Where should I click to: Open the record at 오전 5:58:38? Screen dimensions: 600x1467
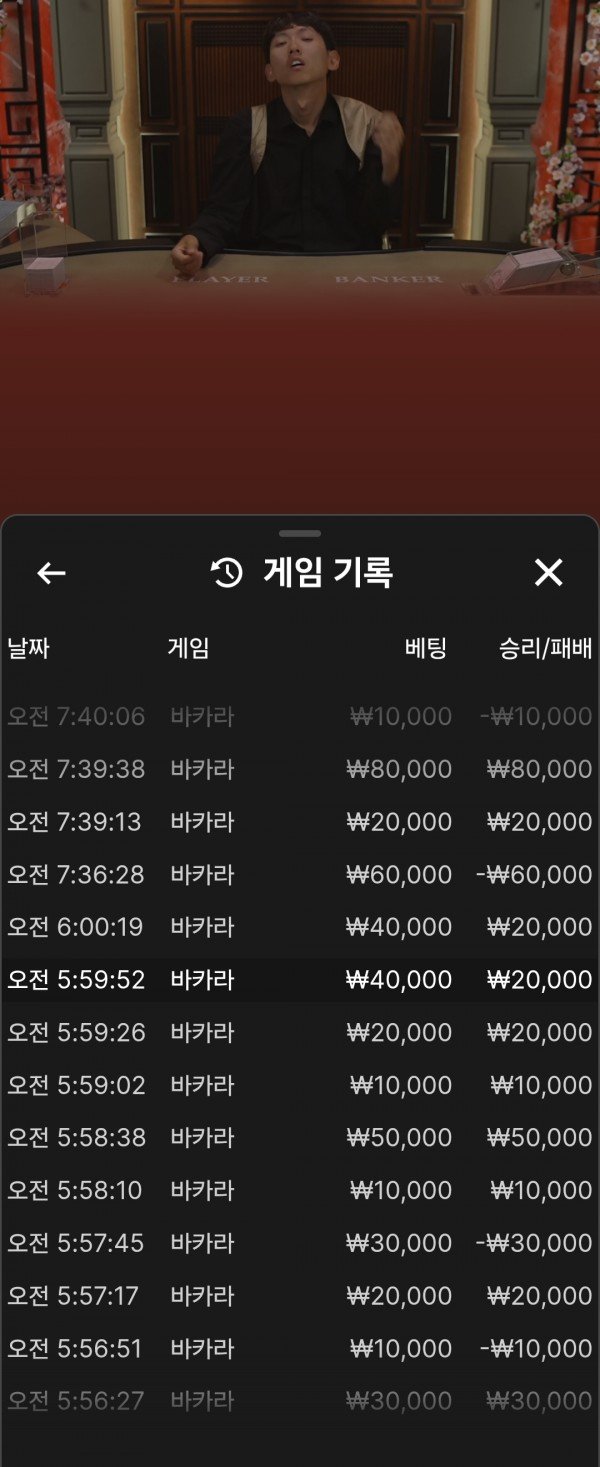(300, 1138)
